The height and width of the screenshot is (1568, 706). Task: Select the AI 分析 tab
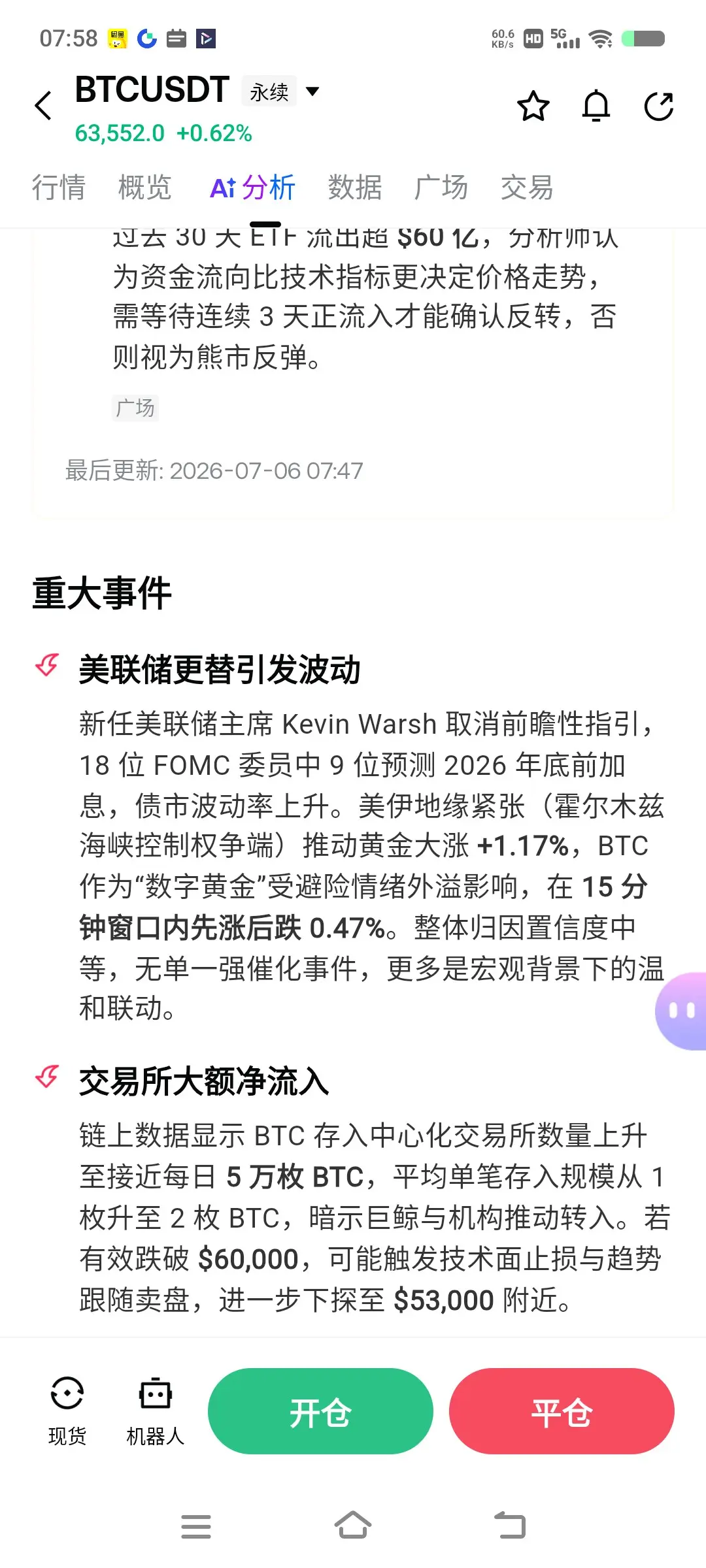(x=253, y=188)
